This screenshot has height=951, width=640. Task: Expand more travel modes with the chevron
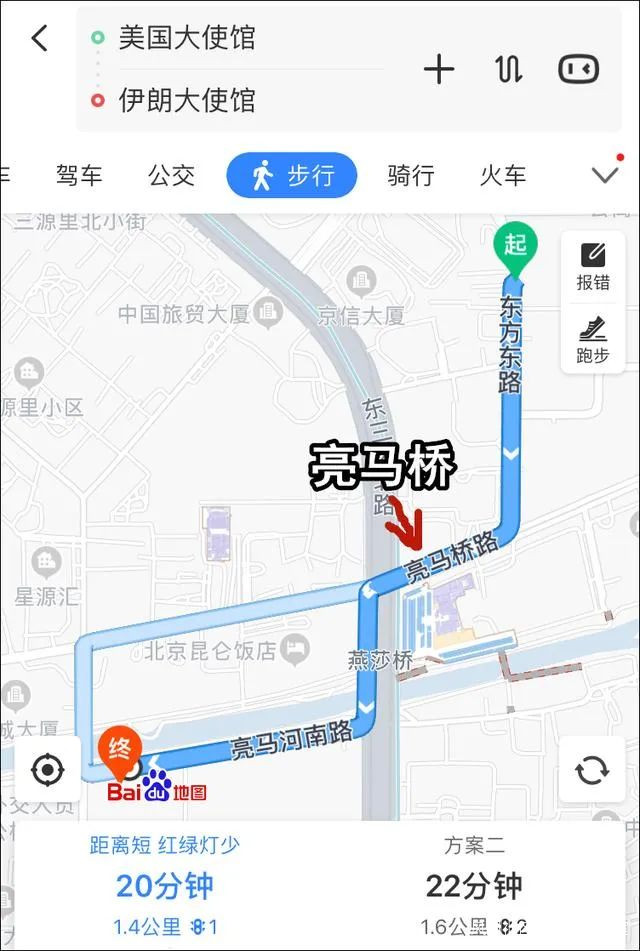coord(605,176)
